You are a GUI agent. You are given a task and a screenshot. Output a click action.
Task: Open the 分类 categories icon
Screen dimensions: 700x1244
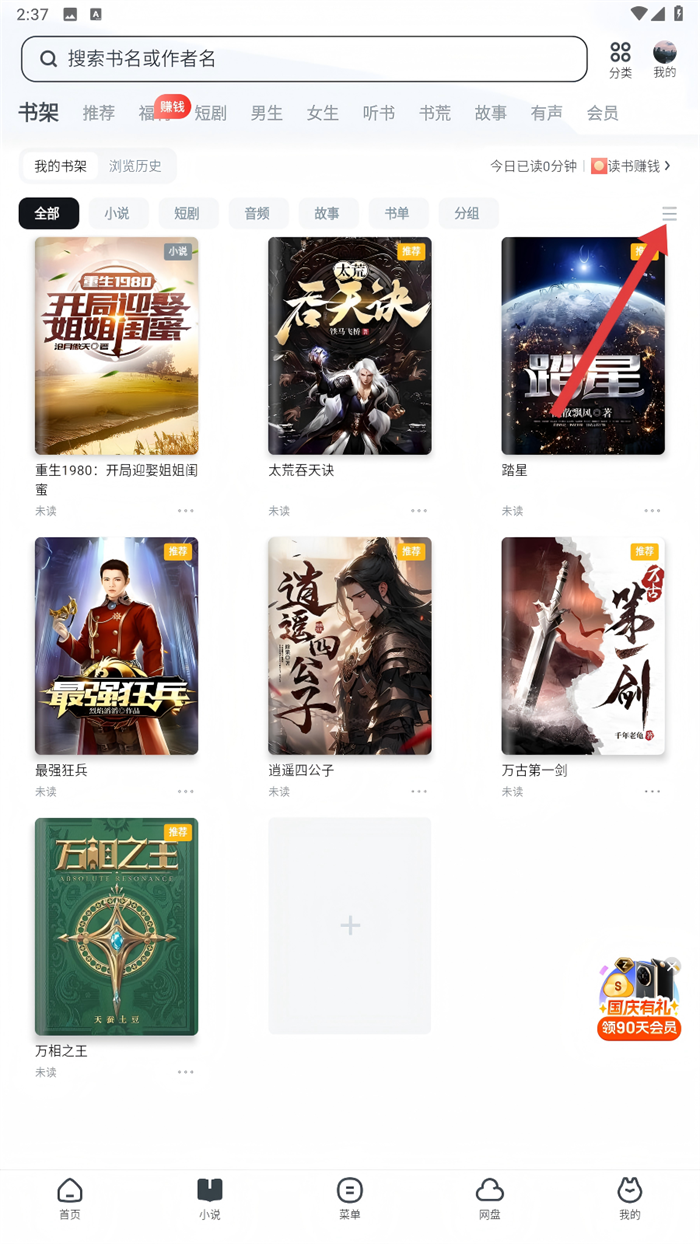(x=620, y=59)
